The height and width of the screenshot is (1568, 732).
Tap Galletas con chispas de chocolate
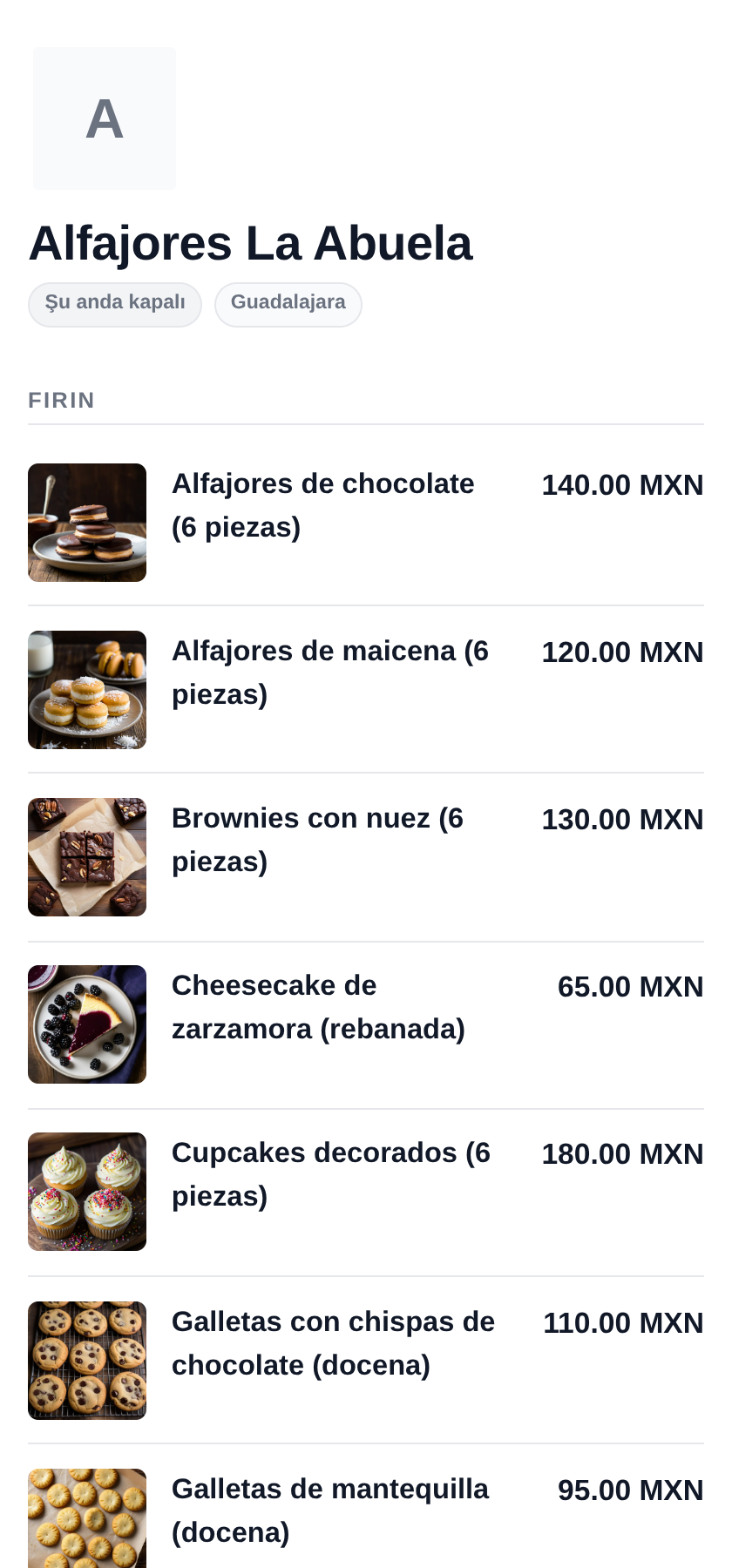coord(366,1361)
